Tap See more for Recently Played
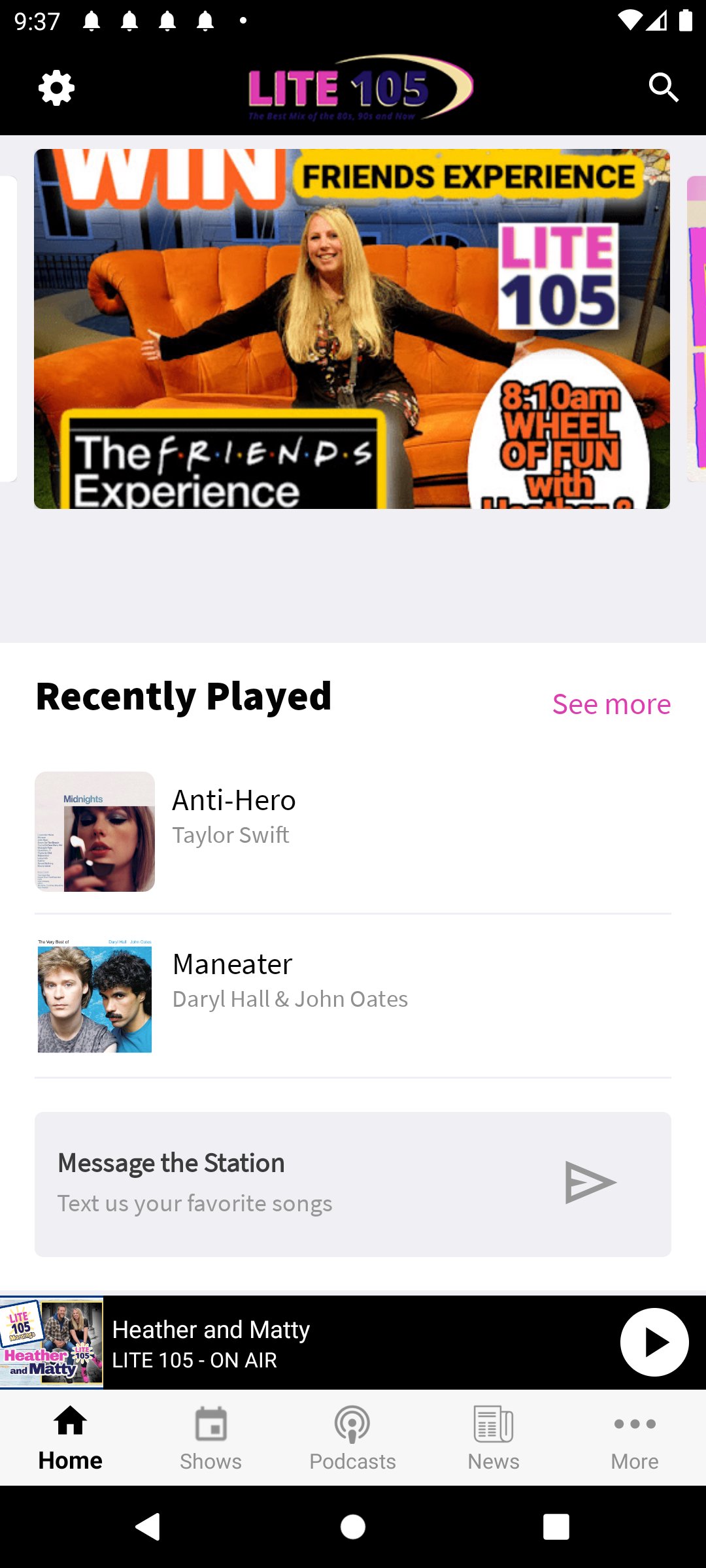Image resolution: width=706 pixels, height=1568 pixels. [x=611, y=704]
